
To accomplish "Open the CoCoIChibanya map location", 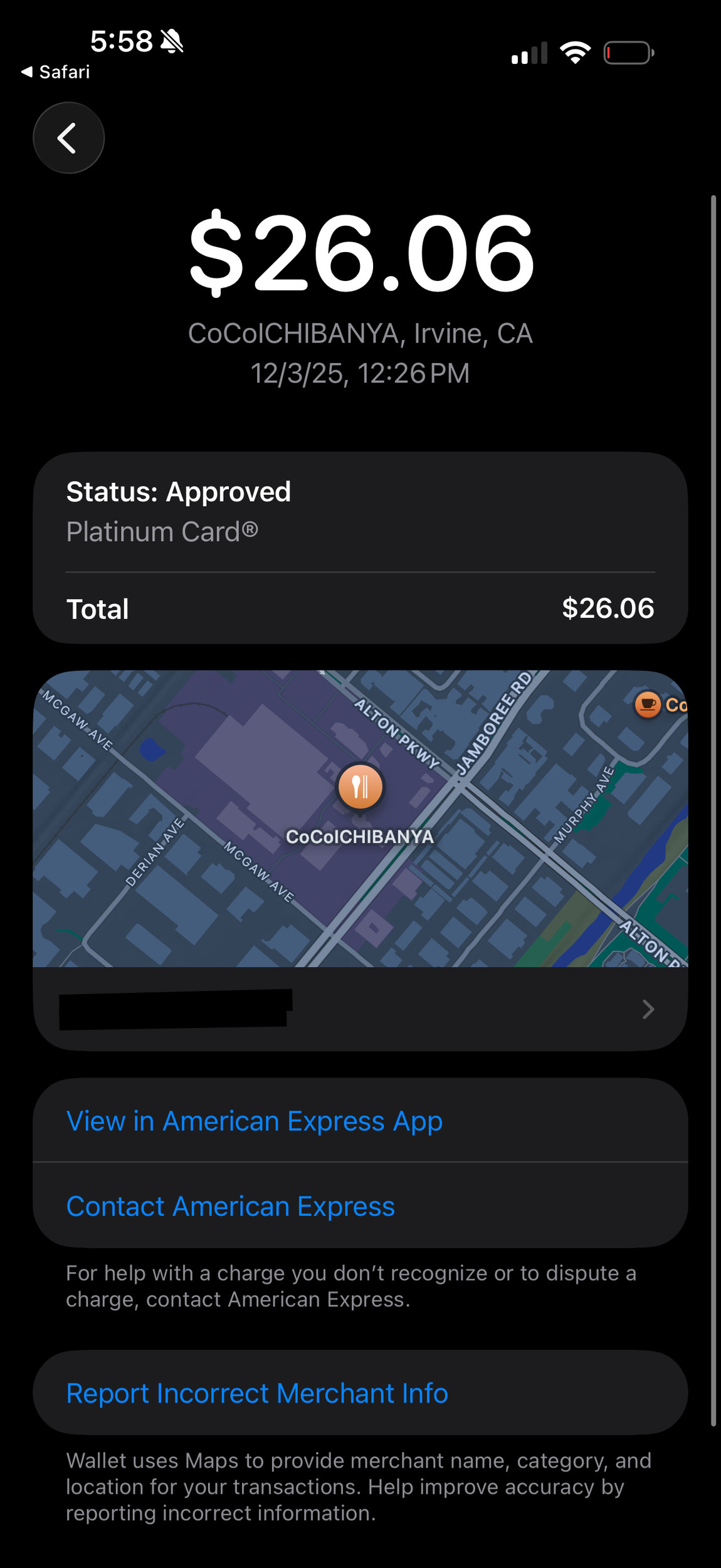I will pos(360,788).
